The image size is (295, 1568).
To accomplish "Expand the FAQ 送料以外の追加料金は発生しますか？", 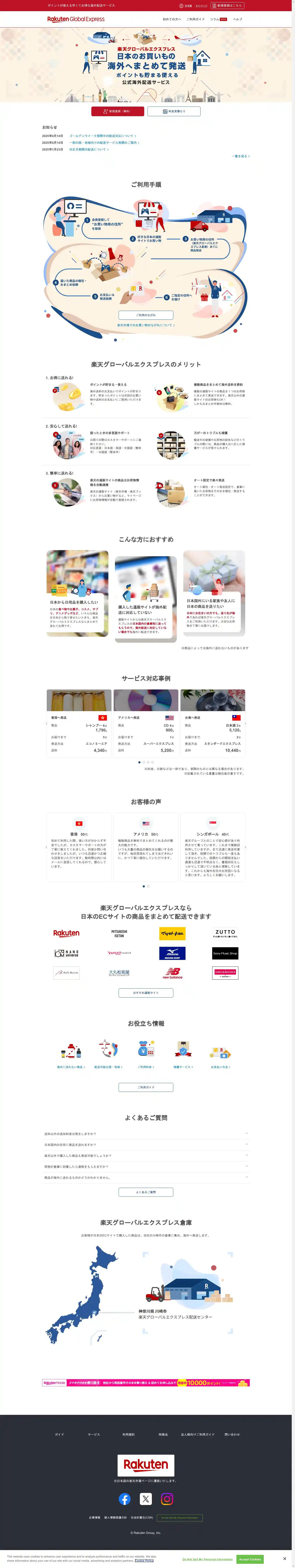I will point(146,1134).
